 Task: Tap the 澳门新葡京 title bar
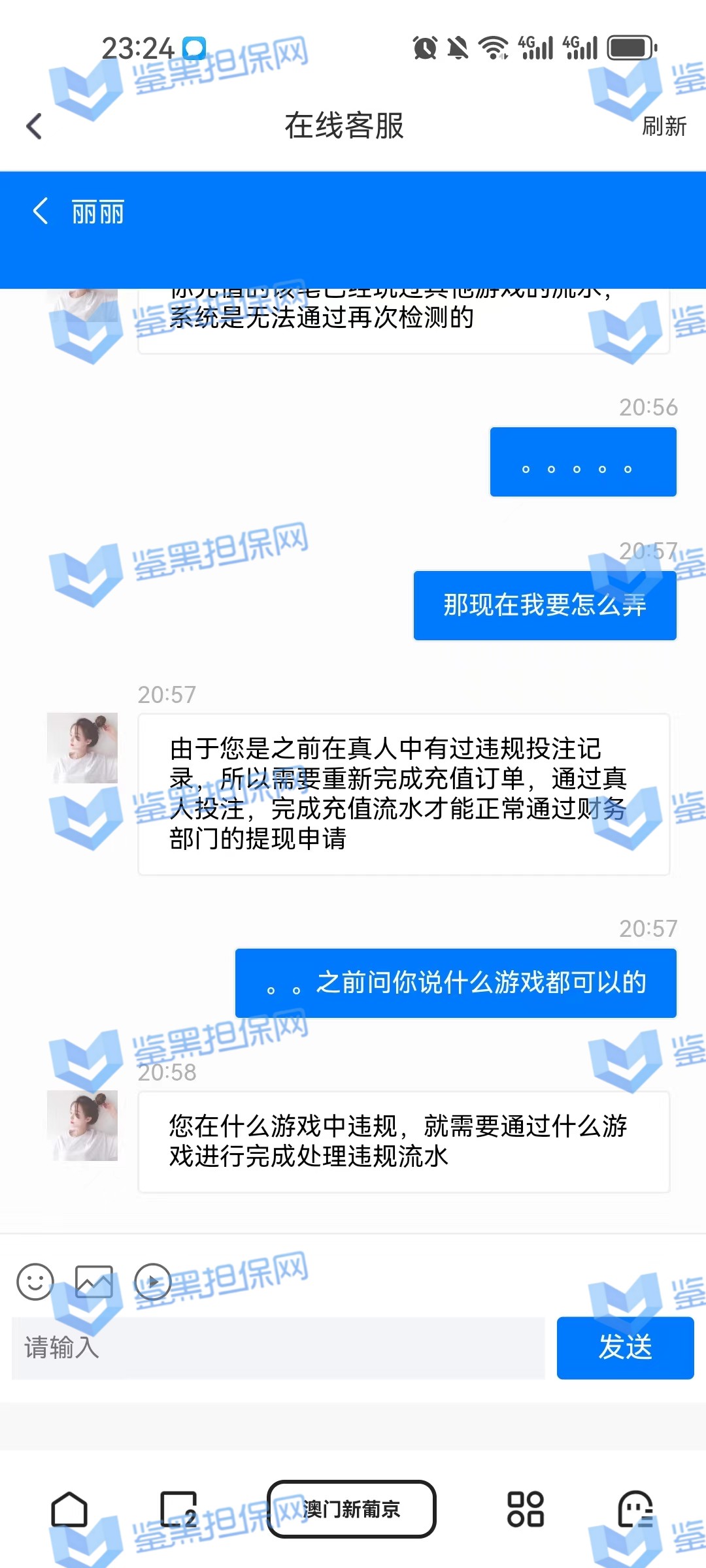pyautogui.click(x=351, y=1509)
